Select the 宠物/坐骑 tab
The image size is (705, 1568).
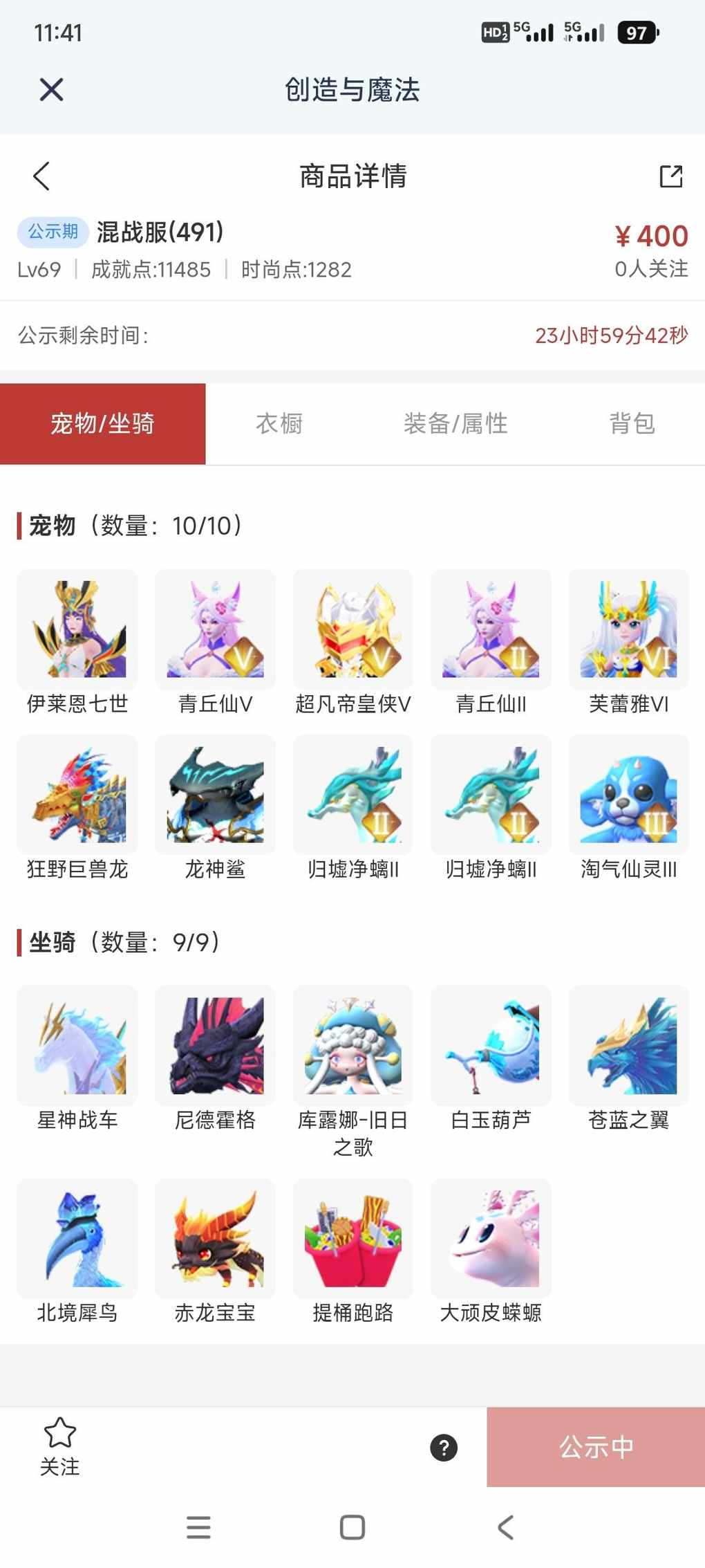tap(102, 423)
